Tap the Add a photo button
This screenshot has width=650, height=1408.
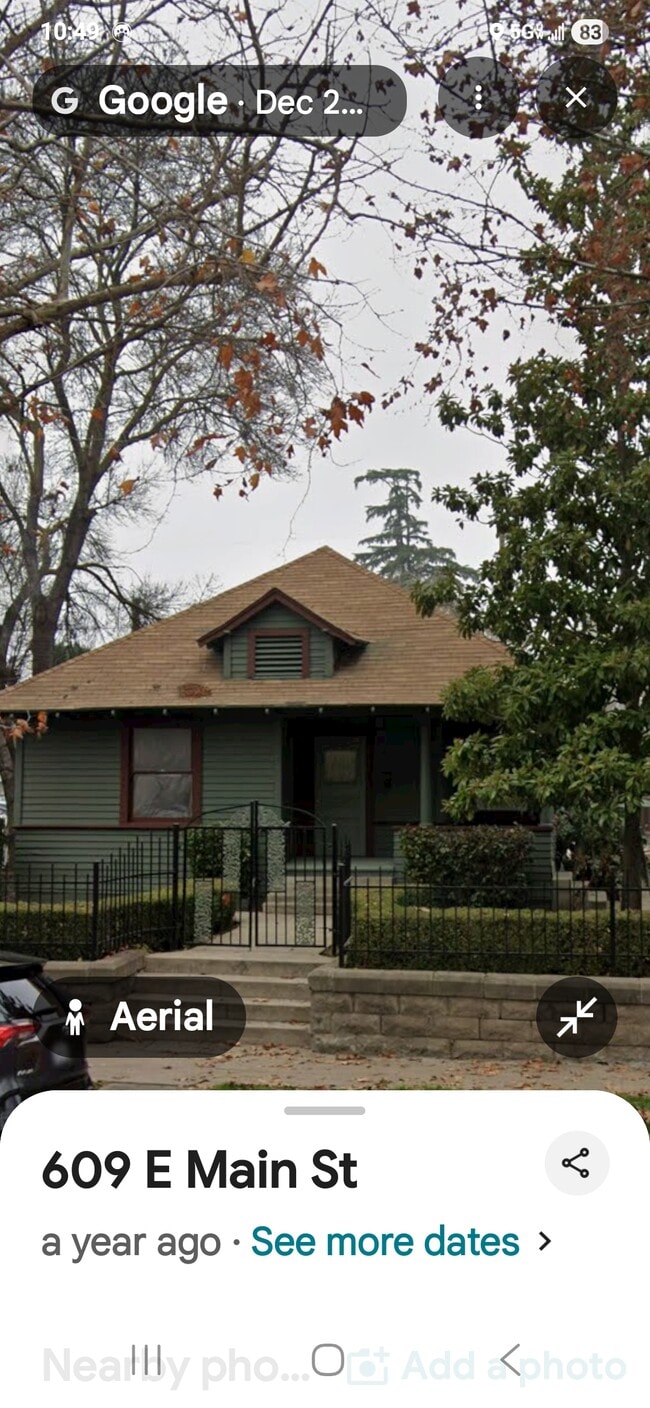(x=487, y=1366)
